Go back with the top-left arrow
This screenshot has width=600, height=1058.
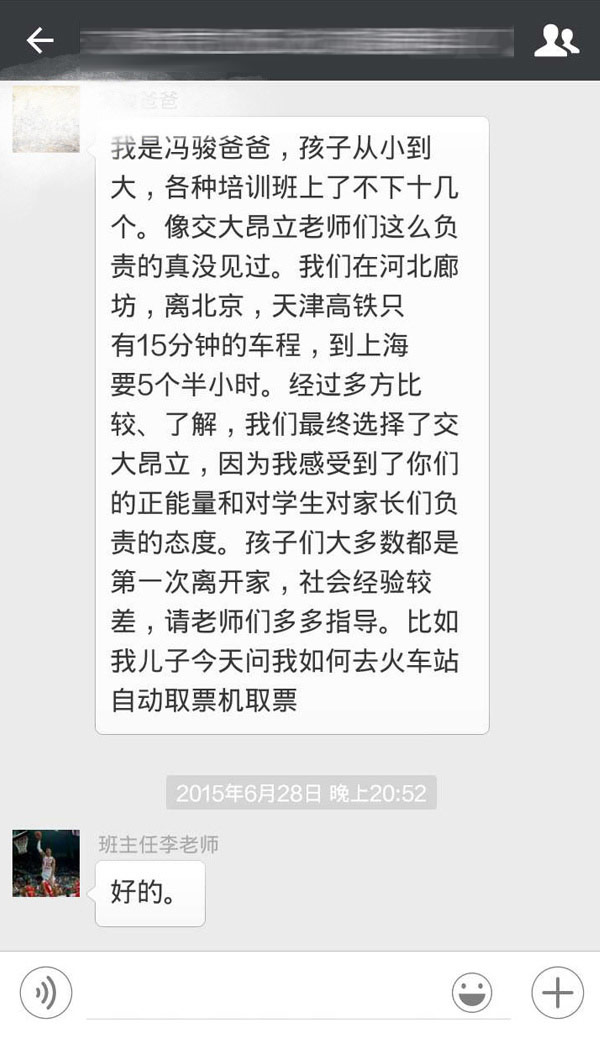point(40,40)
